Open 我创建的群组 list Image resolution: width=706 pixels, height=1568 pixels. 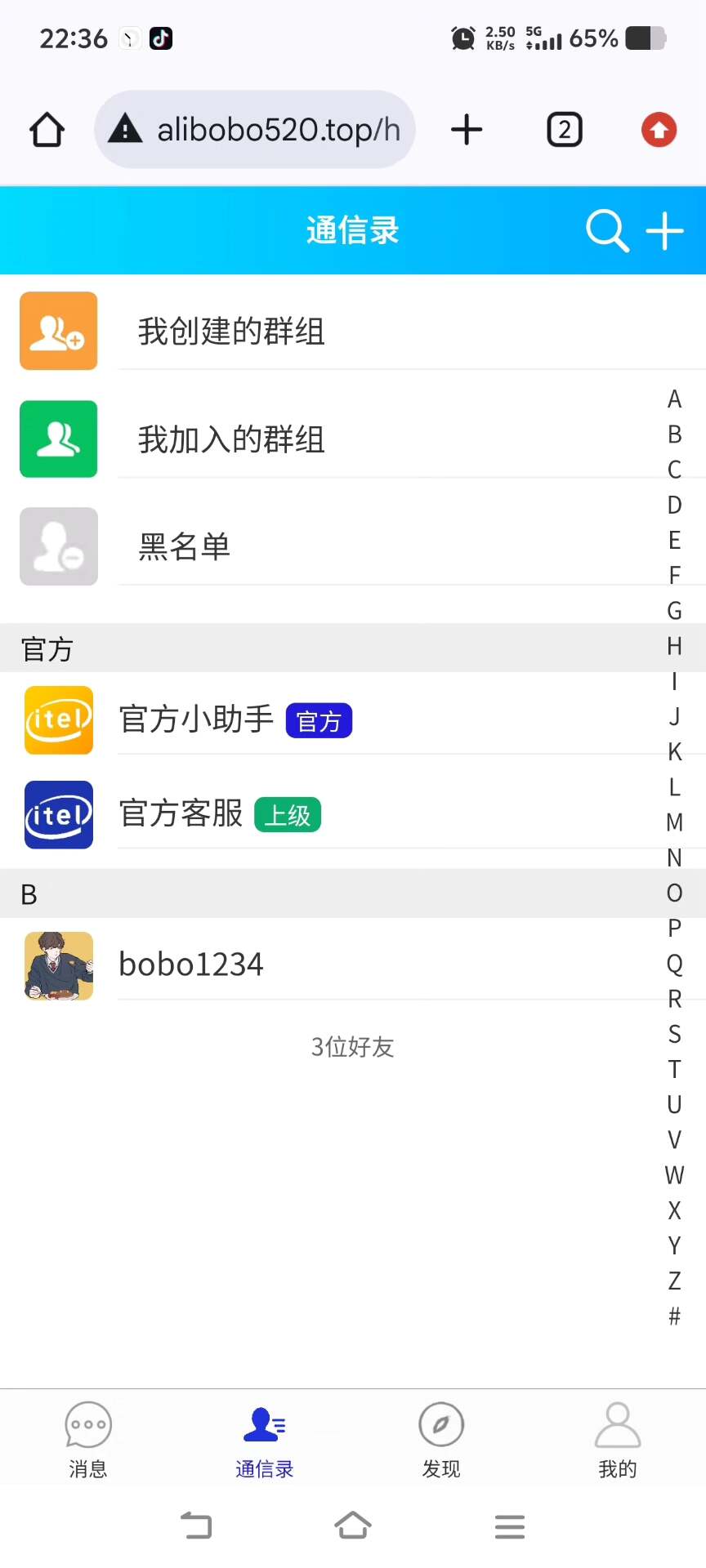click(x=231, y=332)
